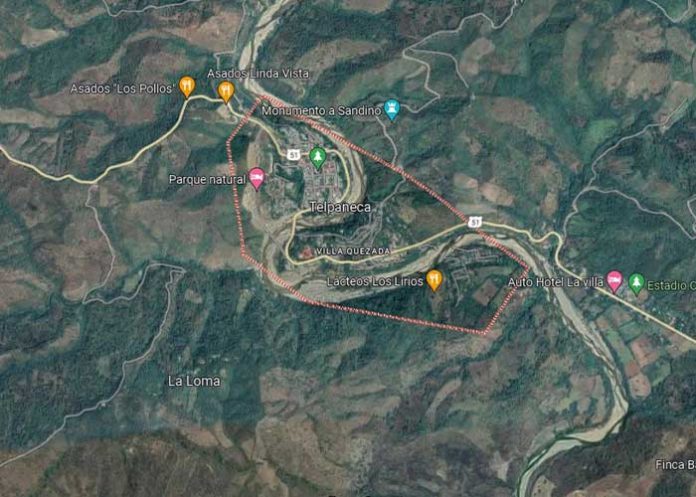Open the Asados "Los Pollos" restaurant pin
This screenshot has height=497, width=696.
coord(187,86)
